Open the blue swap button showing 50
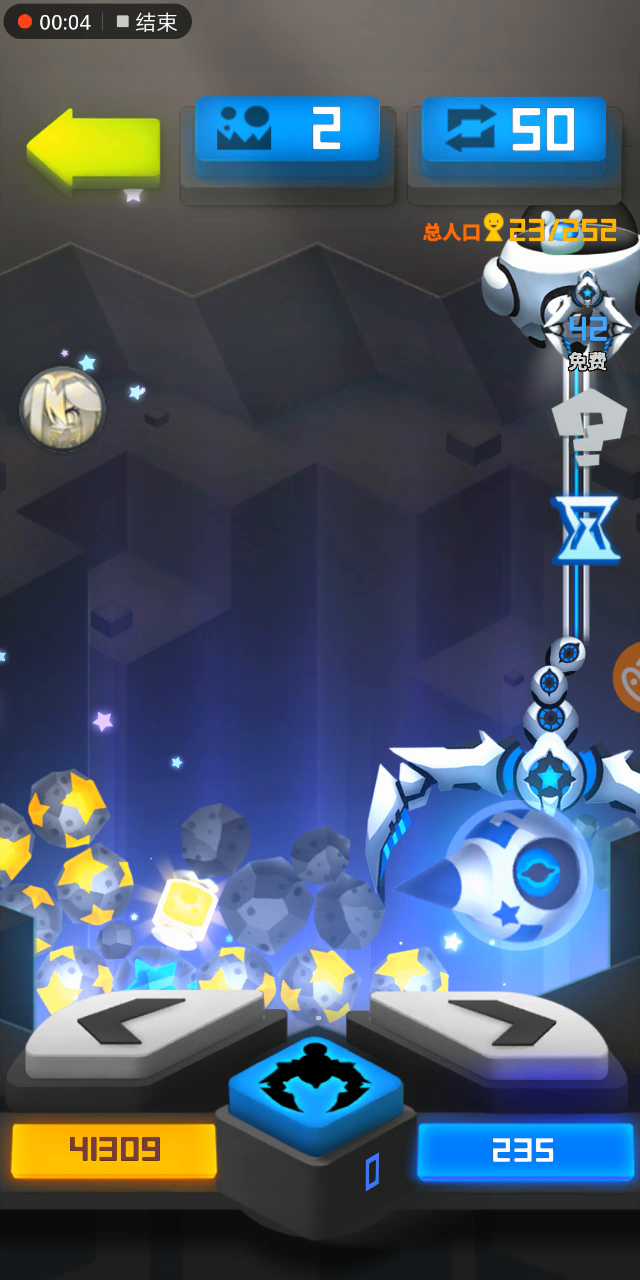Image resolution: width=640 pixels, height=1280 pixels. pos(513,131)
